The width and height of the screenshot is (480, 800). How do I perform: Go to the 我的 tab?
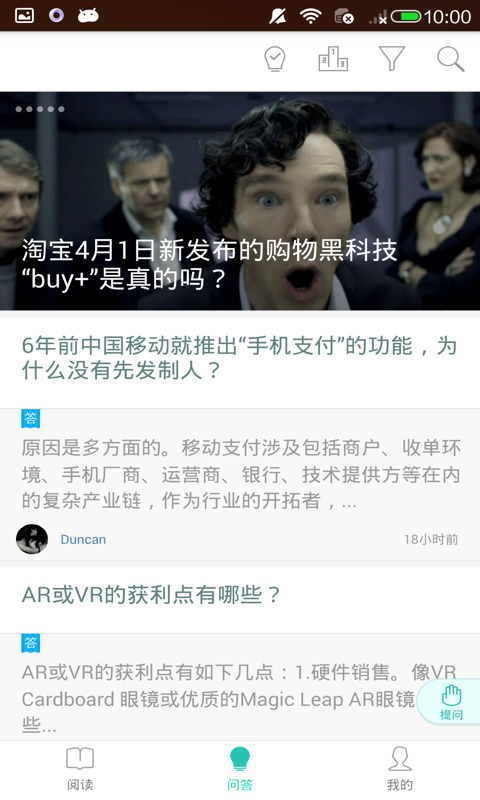pyautogui.click(x=400, y=770)
